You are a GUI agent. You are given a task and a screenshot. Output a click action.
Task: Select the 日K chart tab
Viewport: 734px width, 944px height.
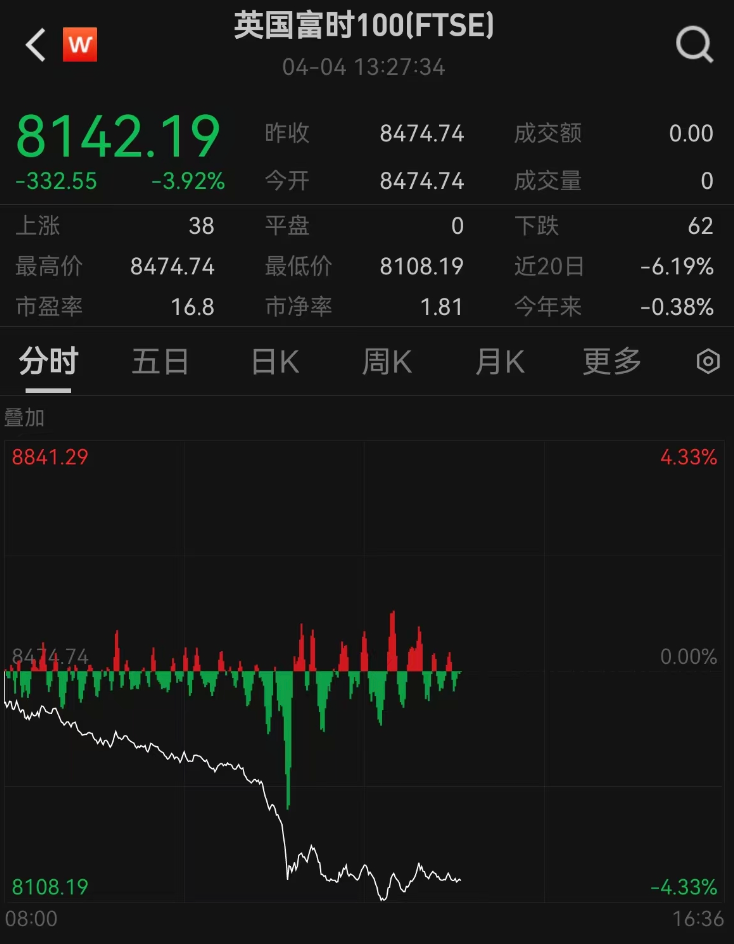[x=275, y=361]
